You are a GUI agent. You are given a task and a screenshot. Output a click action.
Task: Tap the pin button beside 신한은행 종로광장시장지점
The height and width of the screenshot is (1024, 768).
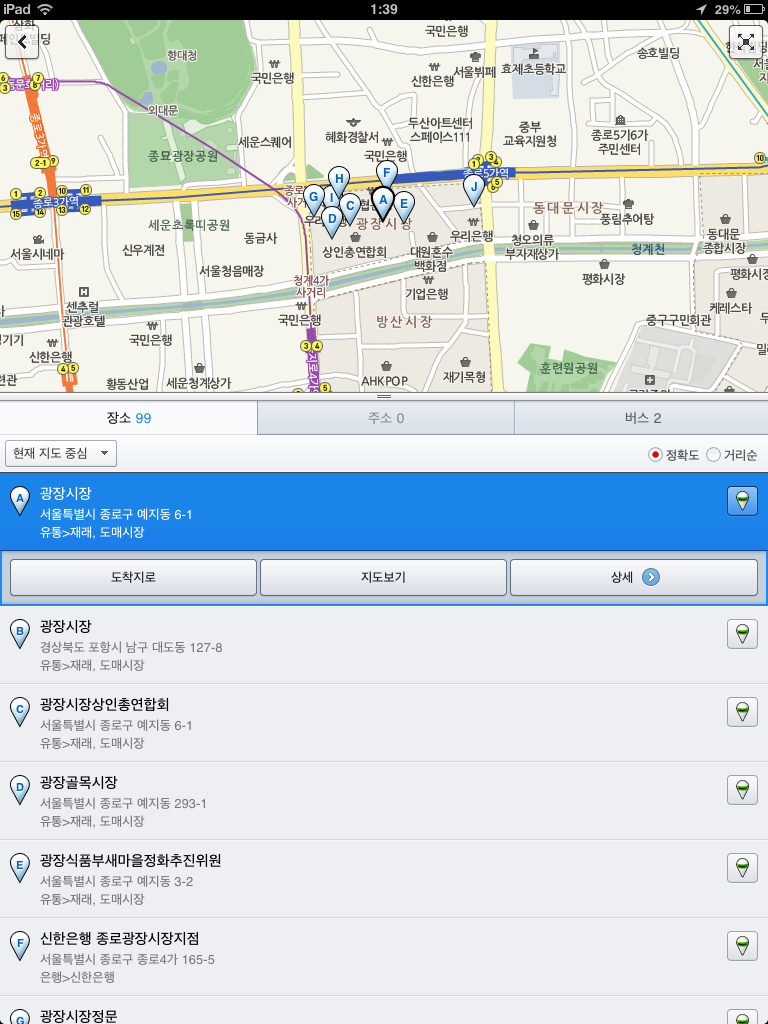(741, 945)
